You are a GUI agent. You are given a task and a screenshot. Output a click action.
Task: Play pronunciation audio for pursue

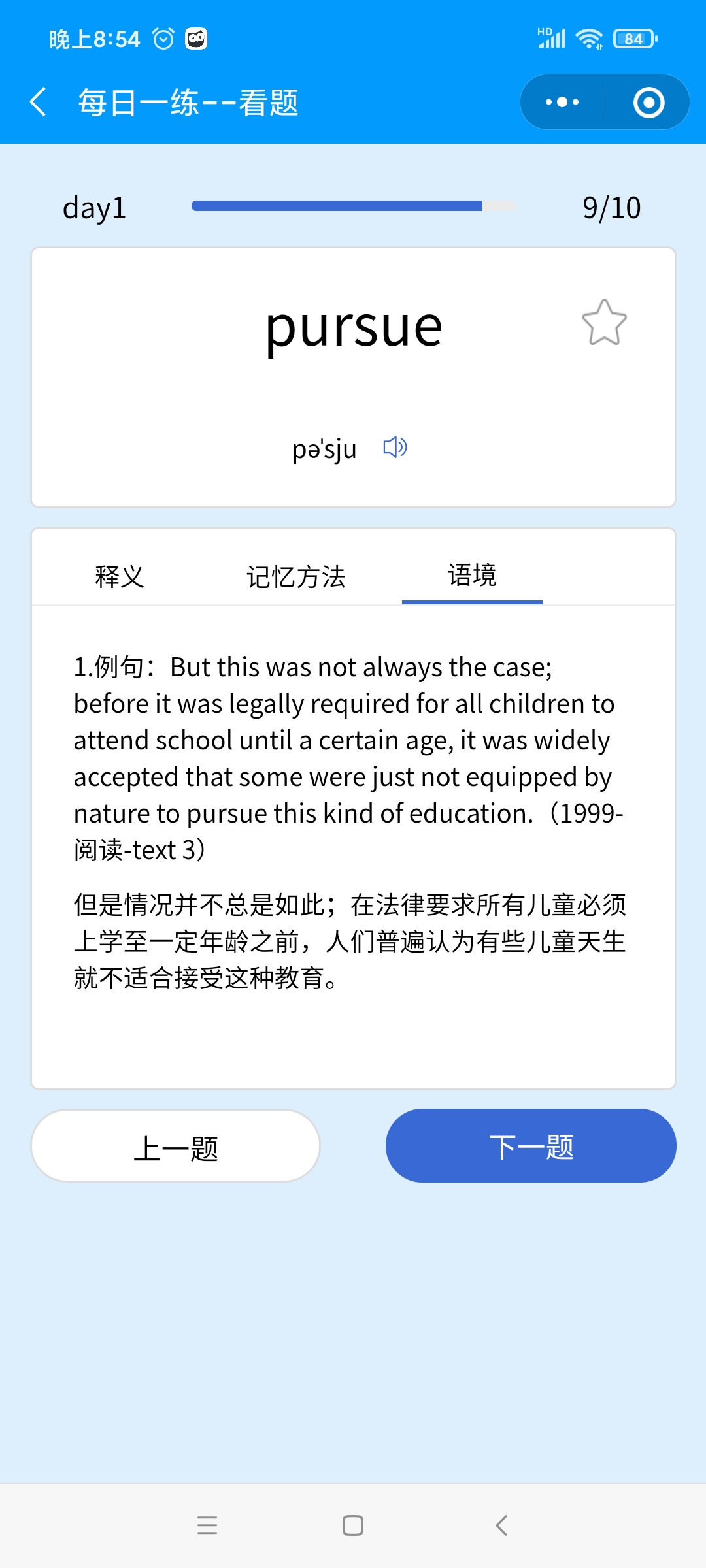[395, 448]
